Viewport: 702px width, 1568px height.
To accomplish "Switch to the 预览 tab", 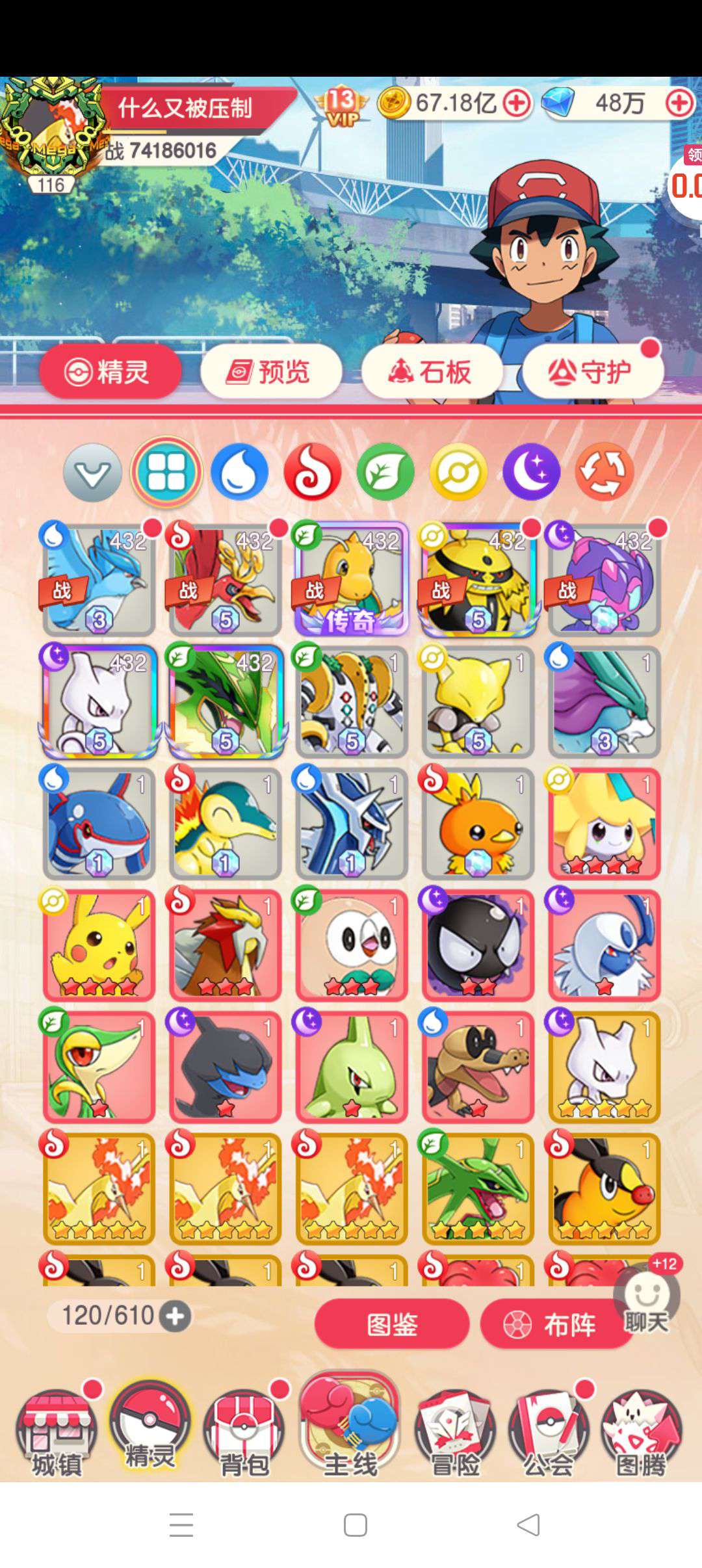I will [271, 372].
